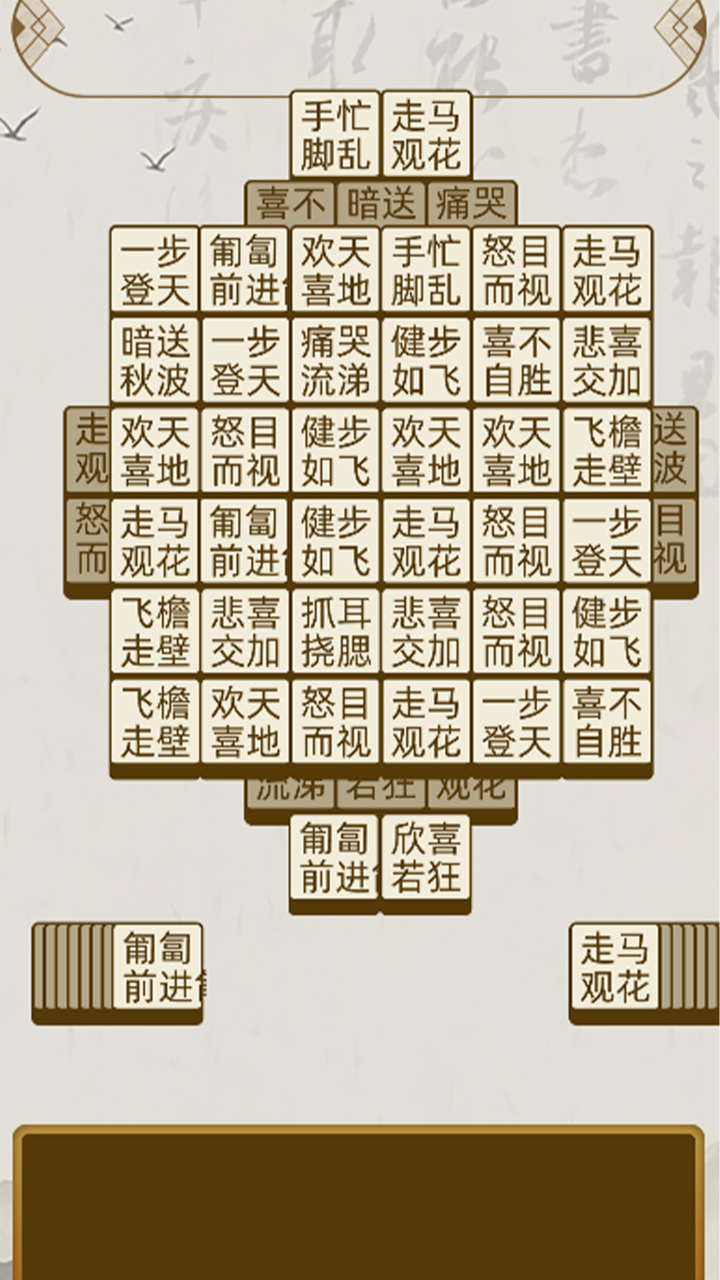
Task: Pick the 痛哭流涕 tile
Action: click(x=335, y=361)
